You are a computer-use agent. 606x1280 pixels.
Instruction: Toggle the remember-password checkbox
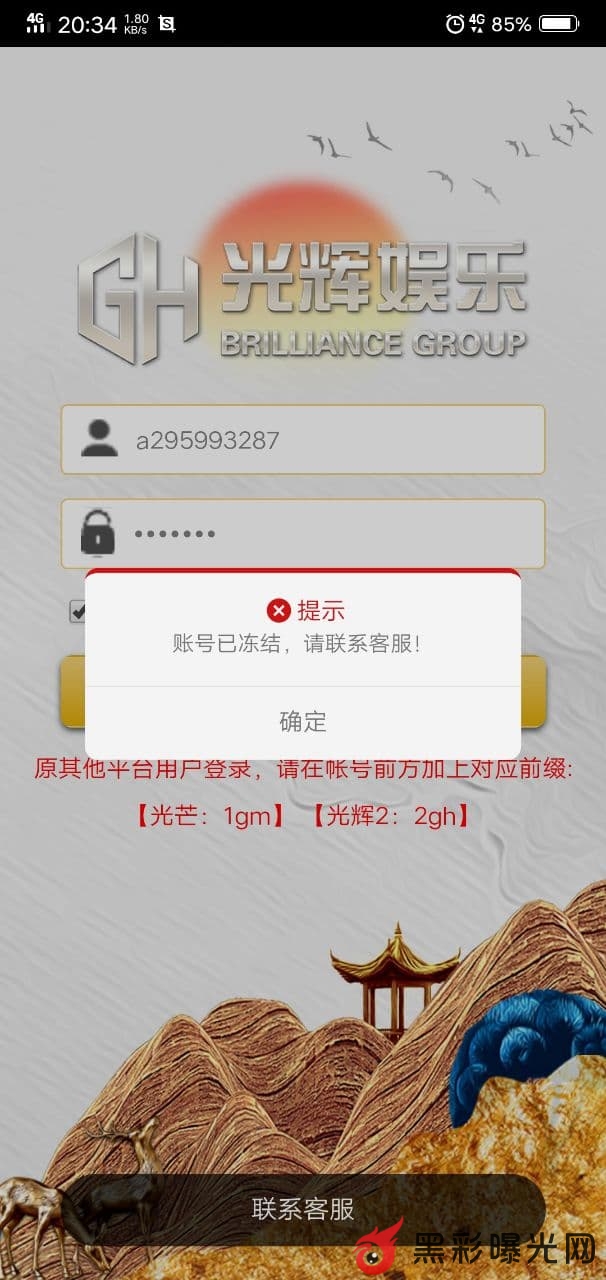78,611
